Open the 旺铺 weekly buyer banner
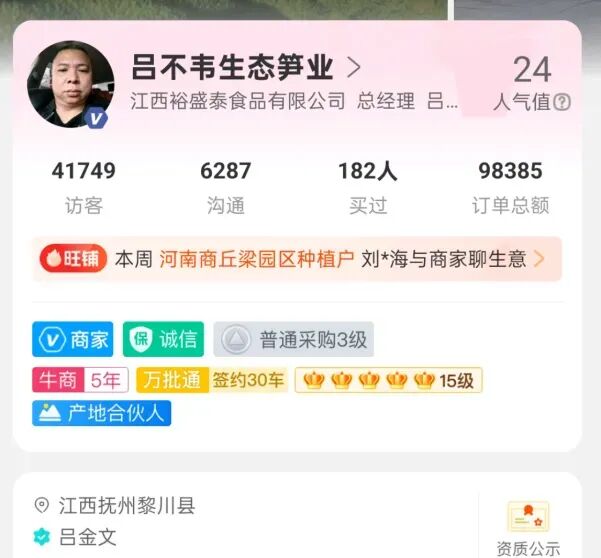Image resolution: width=601 pixels, height=558 pixels. pos(297,259)
